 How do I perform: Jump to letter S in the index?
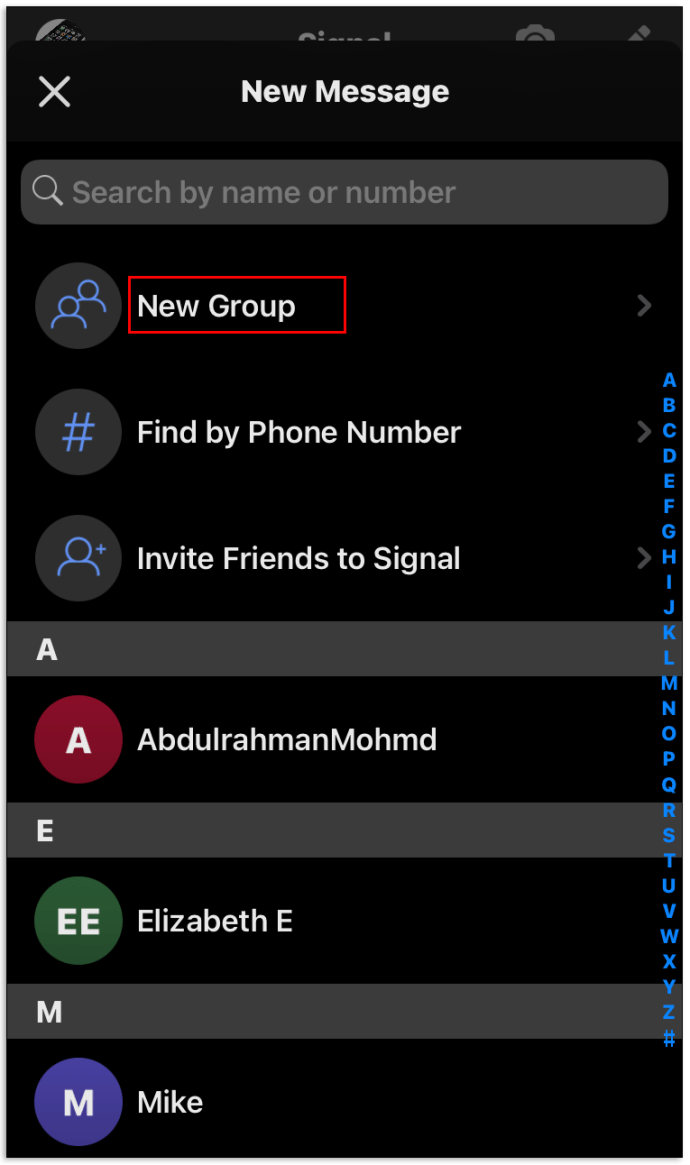pos(669,835)
